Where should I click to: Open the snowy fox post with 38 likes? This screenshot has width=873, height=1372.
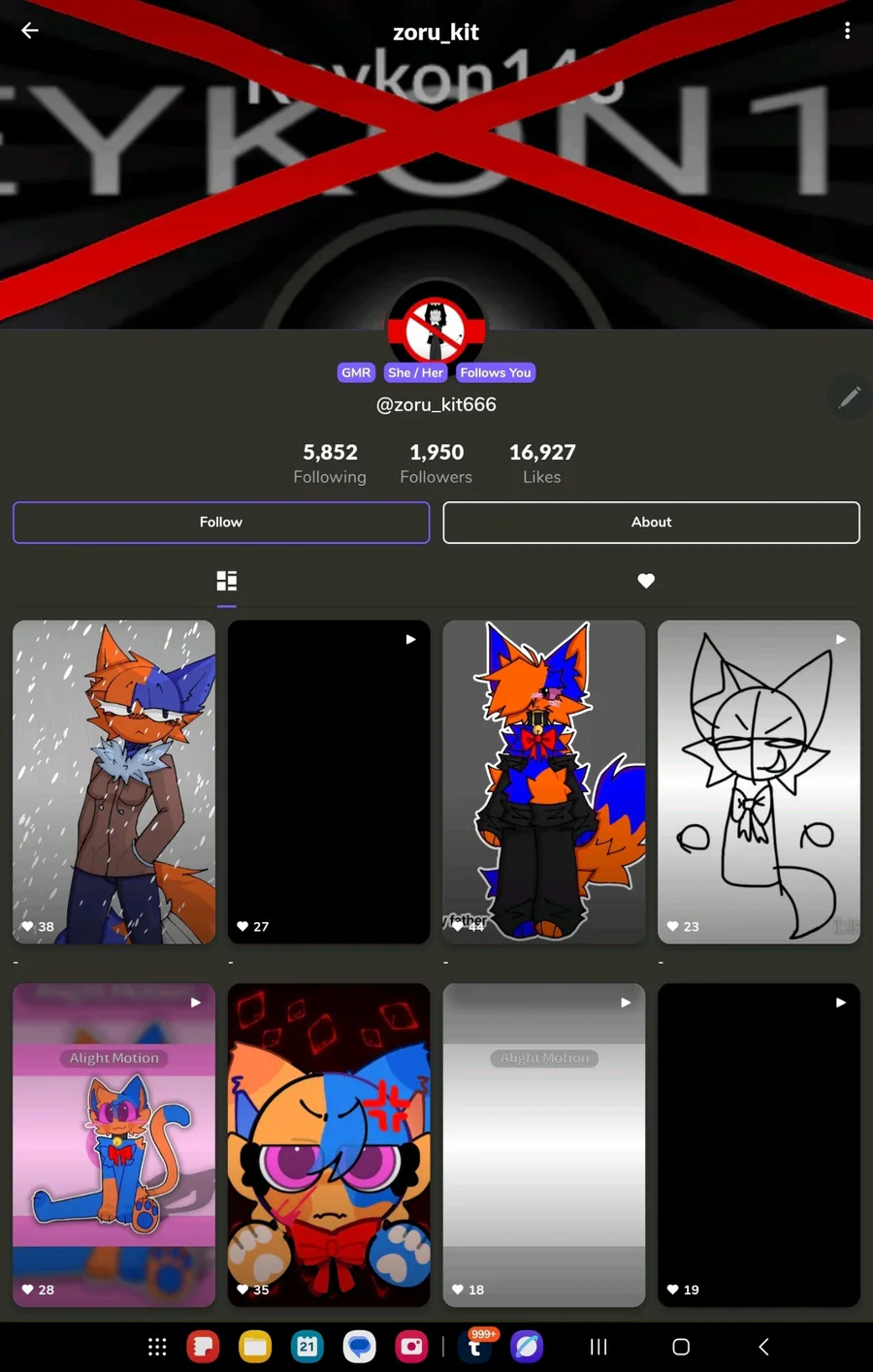114,782
